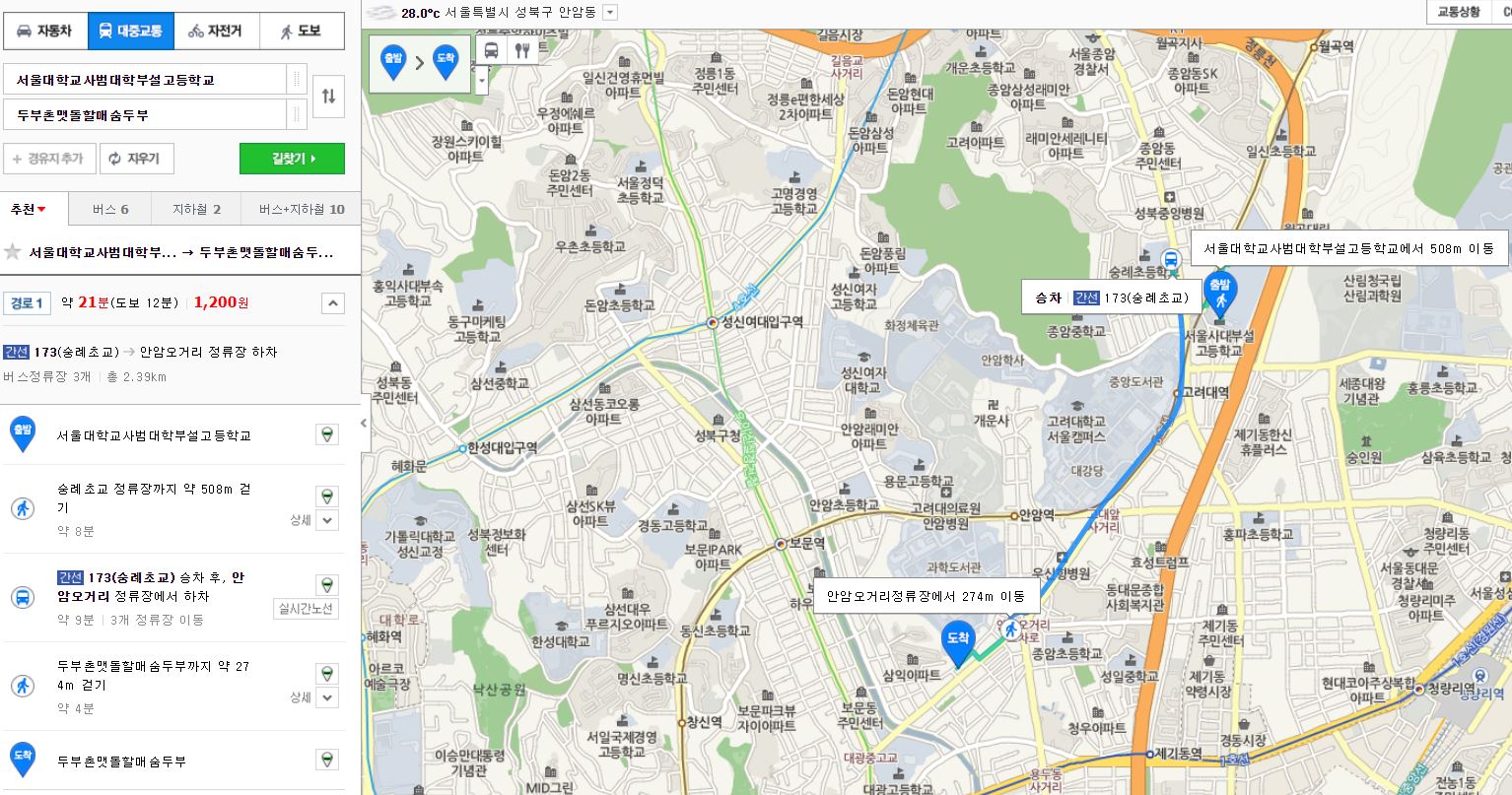Image resolution: width=1512 pixels, height=795 pixels.
Task: Select the 자전거 bicycle mode
Action: (216, 31)
